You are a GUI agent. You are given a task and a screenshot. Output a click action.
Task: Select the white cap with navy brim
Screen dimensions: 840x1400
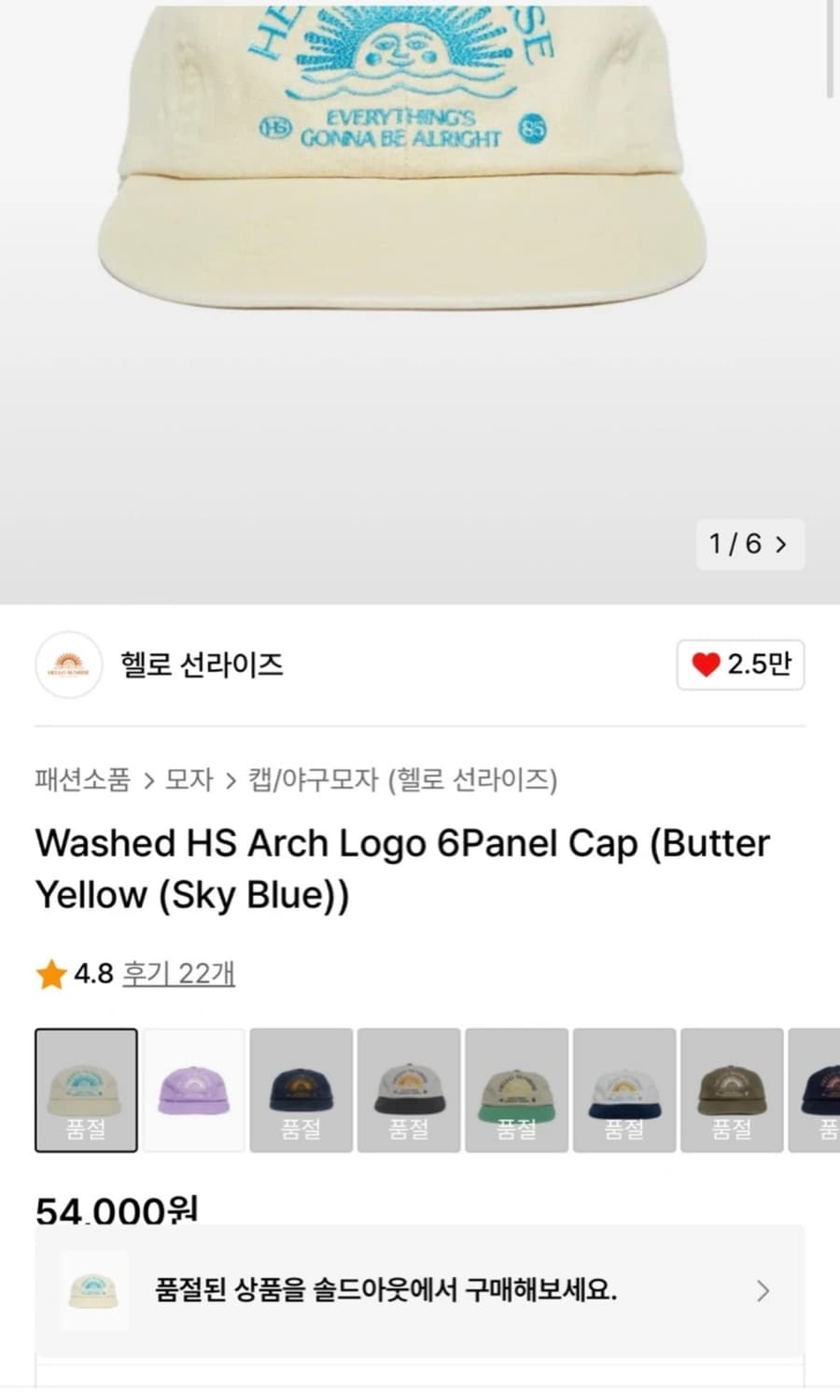pyautogui.click(x=623, y=1090)
